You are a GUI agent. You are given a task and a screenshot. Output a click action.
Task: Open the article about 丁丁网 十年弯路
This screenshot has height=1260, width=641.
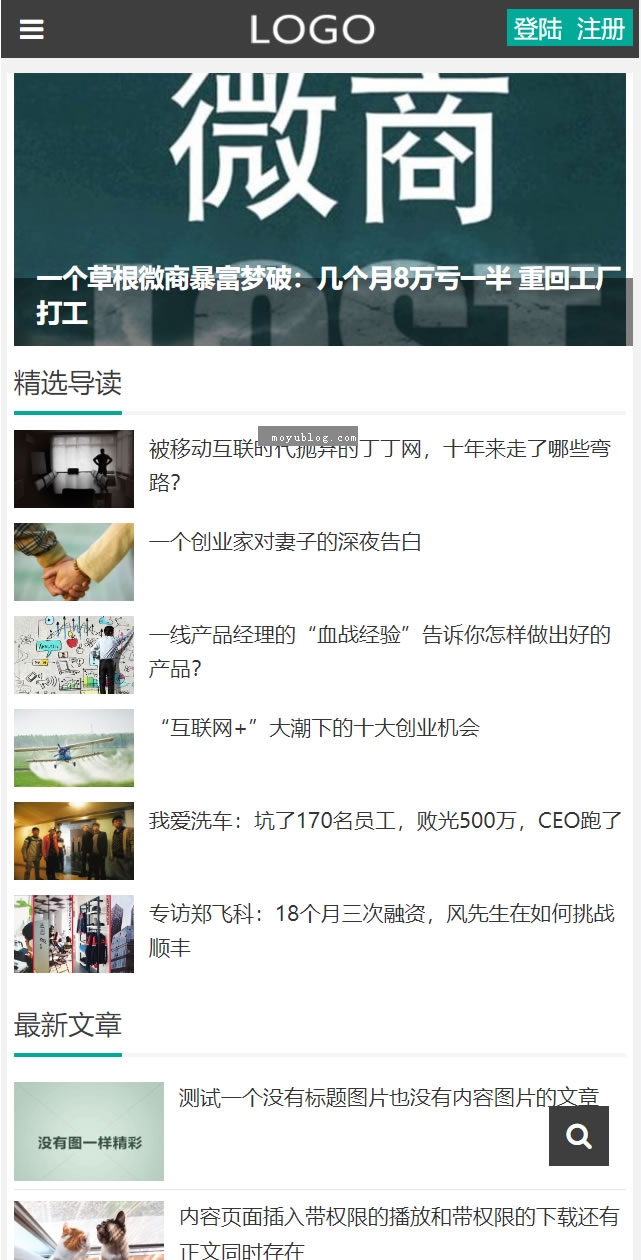pos(380,466)
